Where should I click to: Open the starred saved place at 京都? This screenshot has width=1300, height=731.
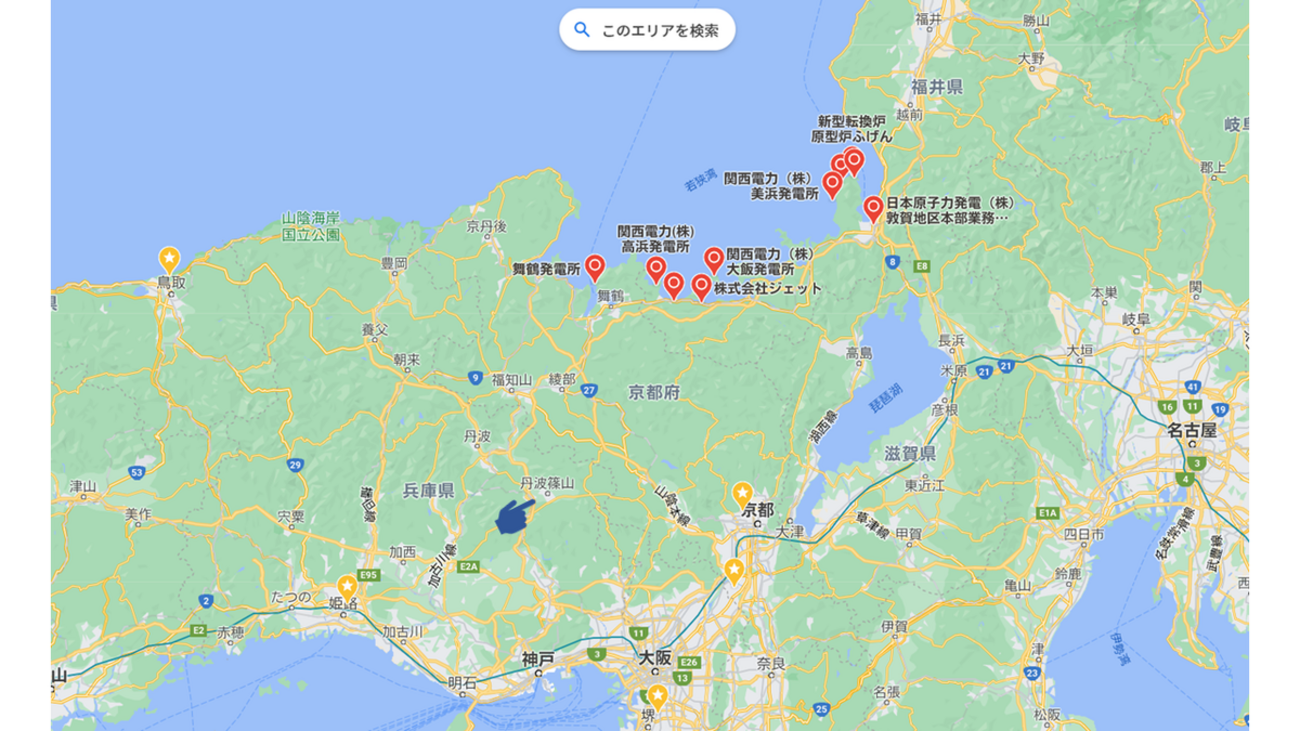tap(742, 492)
